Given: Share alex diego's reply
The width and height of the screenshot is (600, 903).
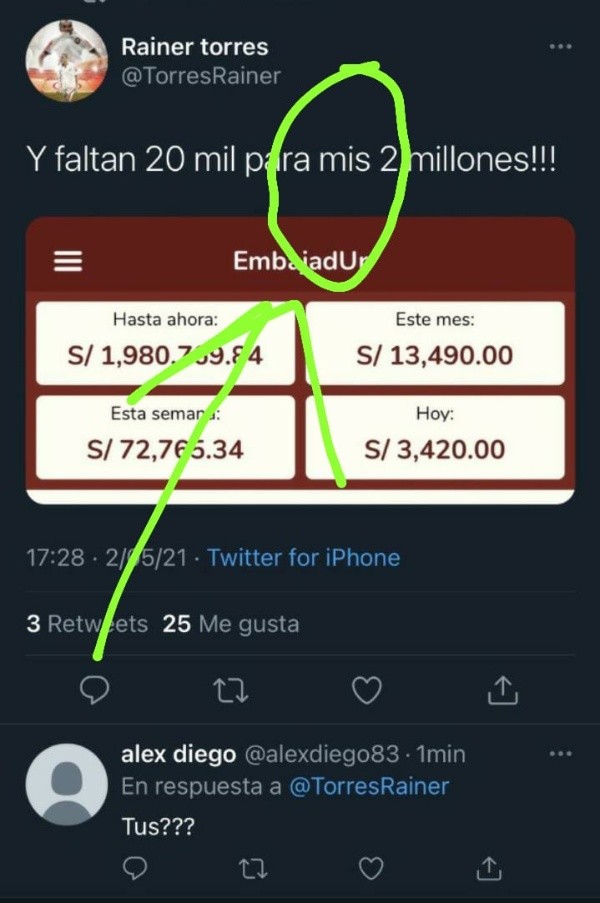Looking at the screenshot, I should pyautogui.click(x=488, y=867).
